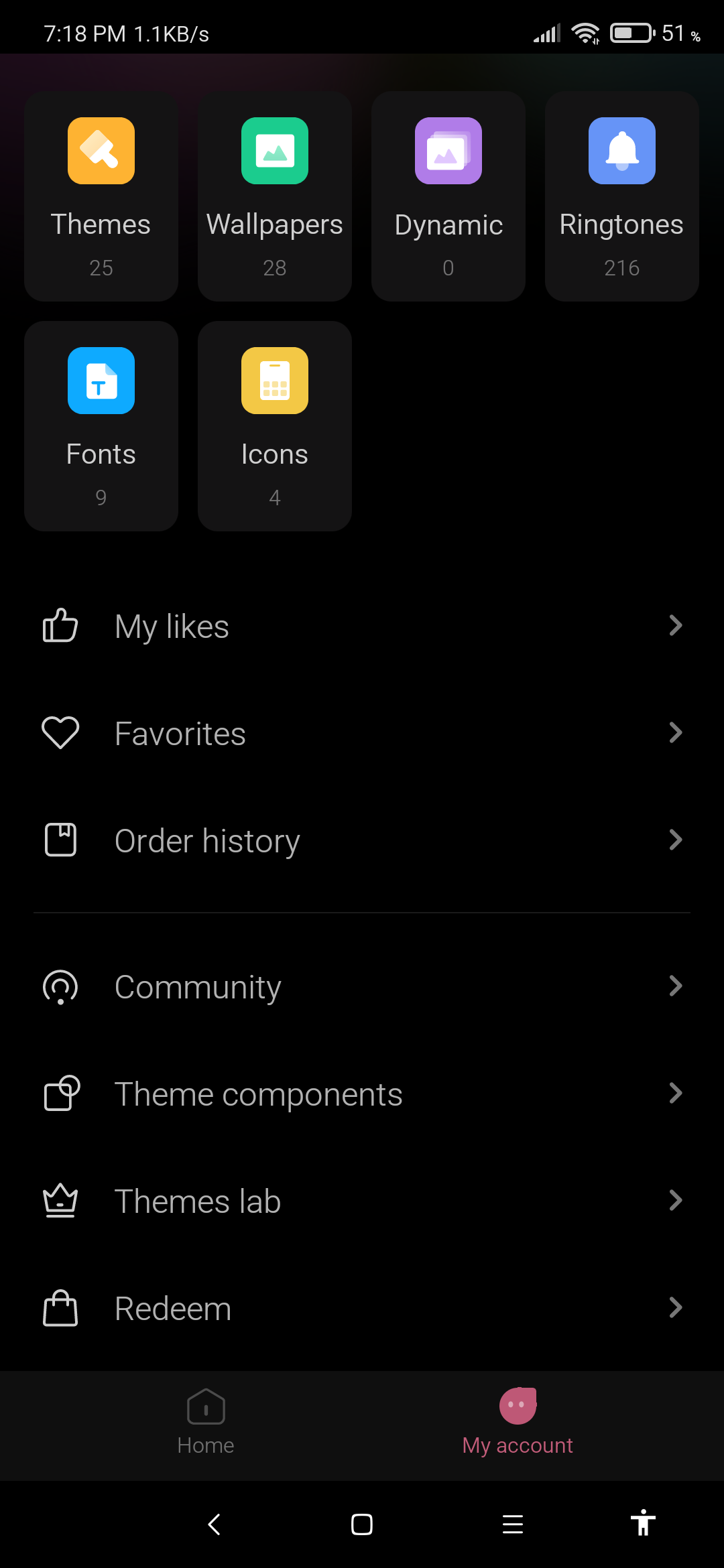This screenshot has height=1568, width=724.
Task: Open My likes
Action: (x=362, y=626)
